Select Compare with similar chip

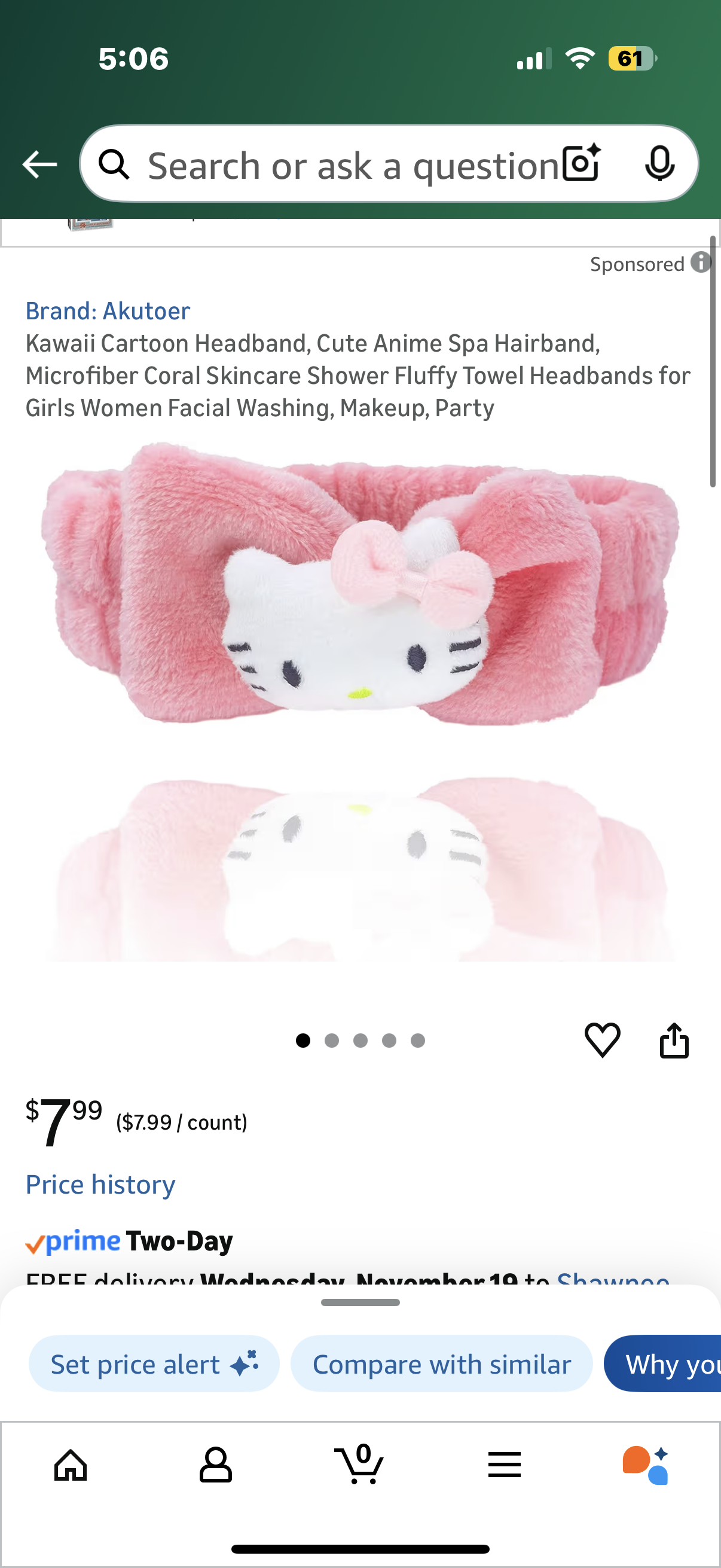(441, 1364)
